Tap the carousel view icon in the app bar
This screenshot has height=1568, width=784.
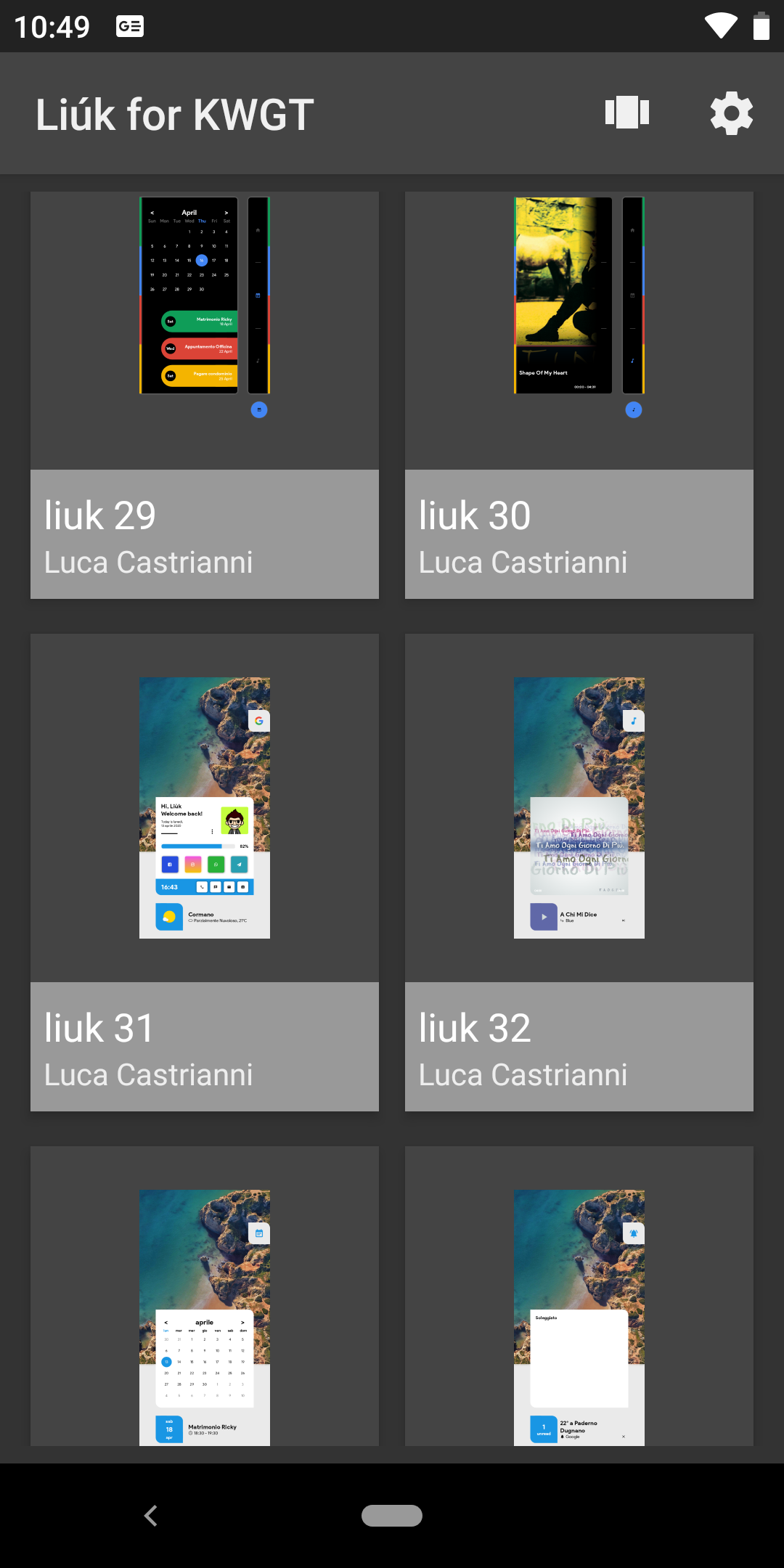[x=627, y=113]
